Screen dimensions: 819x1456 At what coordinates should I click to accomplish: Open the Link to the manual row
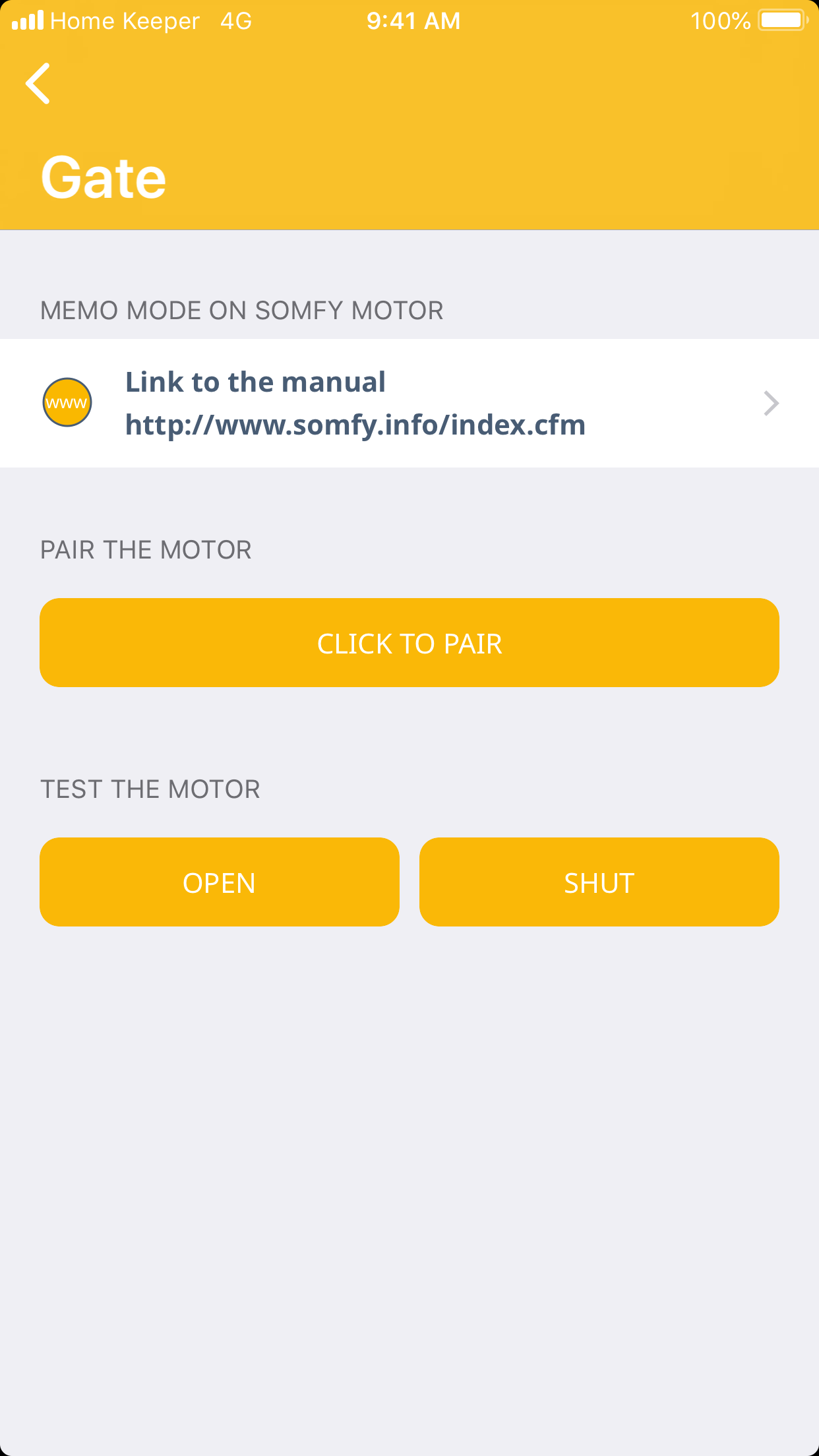409,403
